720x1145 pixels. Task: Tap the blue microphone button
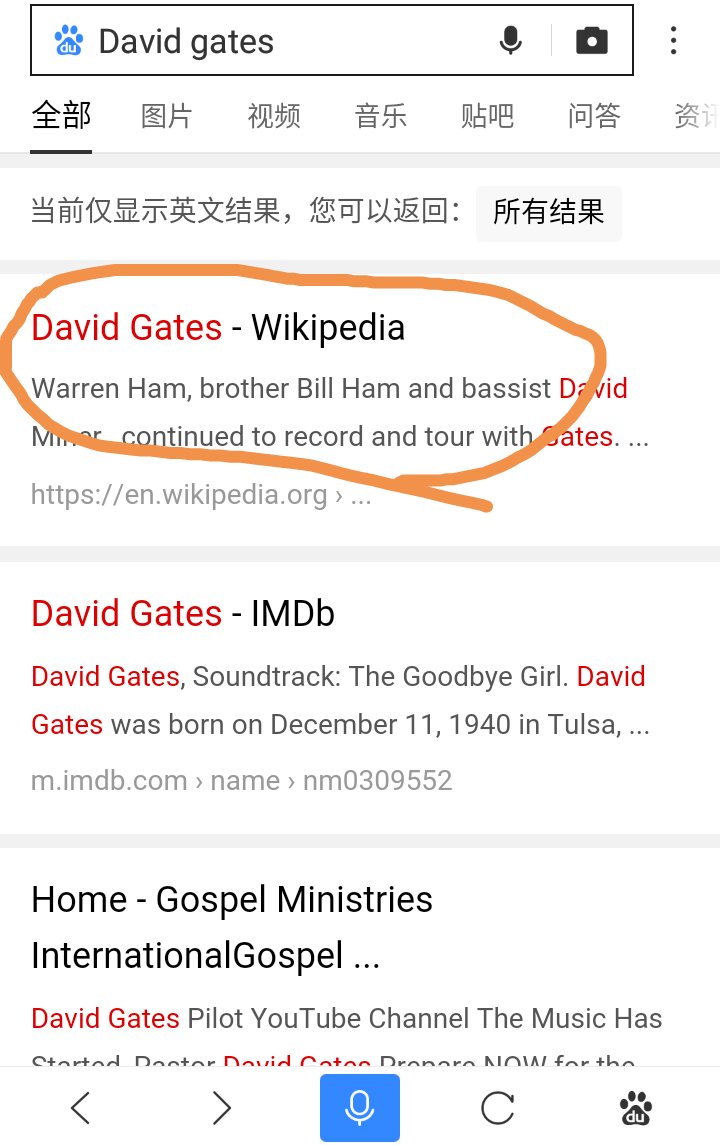pyautogui.click(x=360, y=1107)
